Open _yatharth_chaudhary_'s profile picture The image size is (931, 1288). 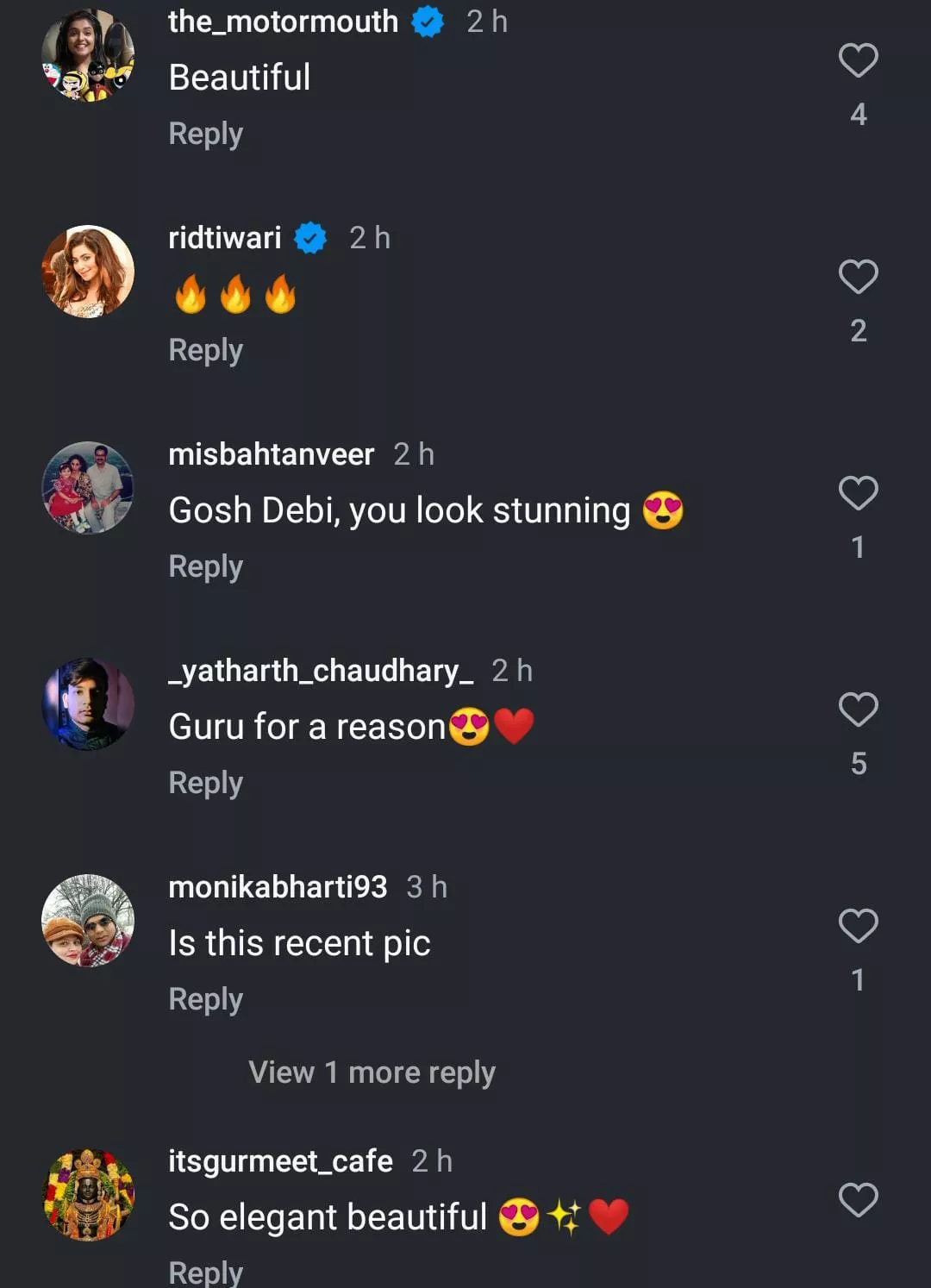point(88,704)
